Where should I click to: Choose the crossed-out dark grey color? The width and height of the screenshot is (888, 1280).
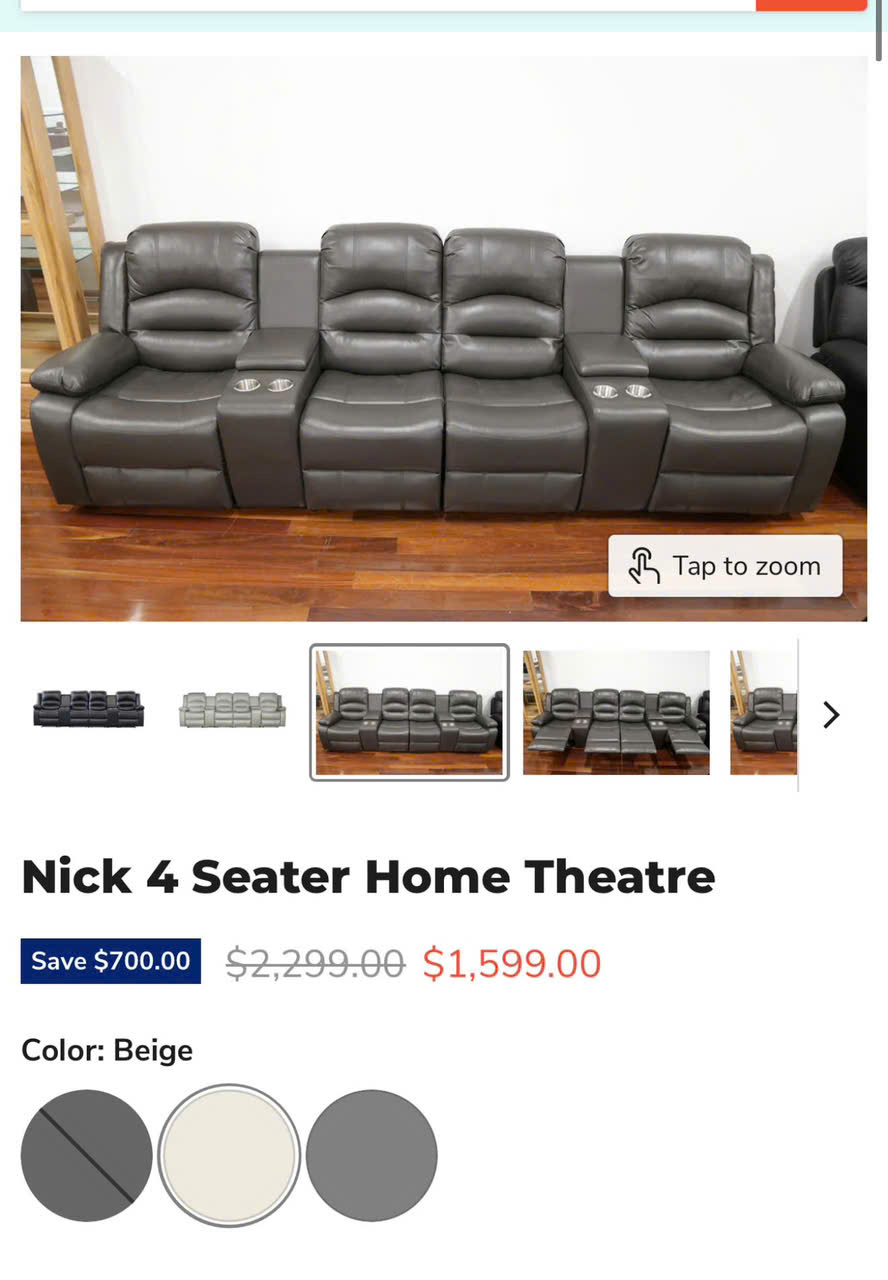coord(87,1155)
